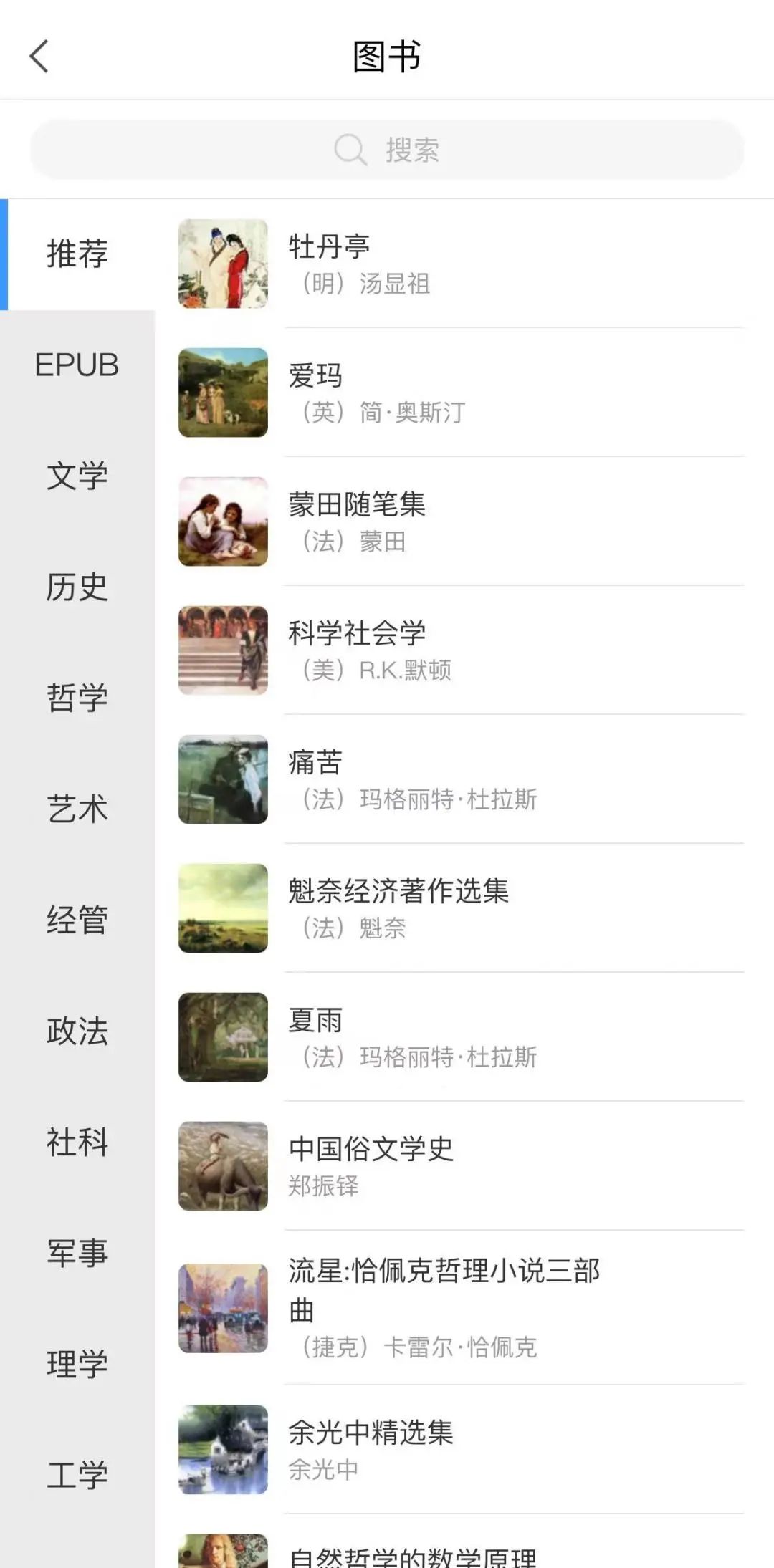Open 科学社会学 by R.K.默顿
The image size is (774, 1568).
(459, 650)
